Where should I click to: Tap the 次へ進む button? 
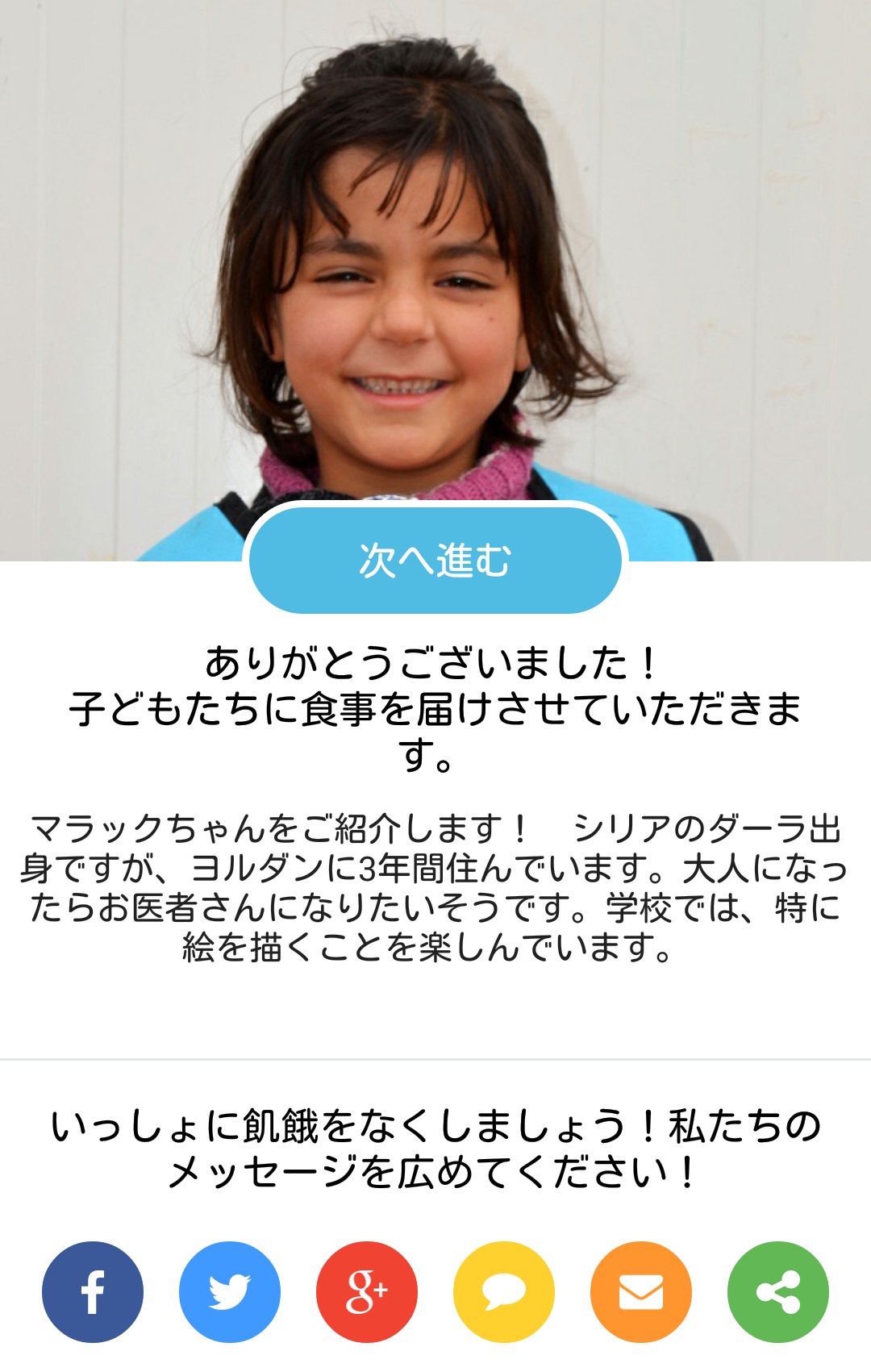coord(435,560)
